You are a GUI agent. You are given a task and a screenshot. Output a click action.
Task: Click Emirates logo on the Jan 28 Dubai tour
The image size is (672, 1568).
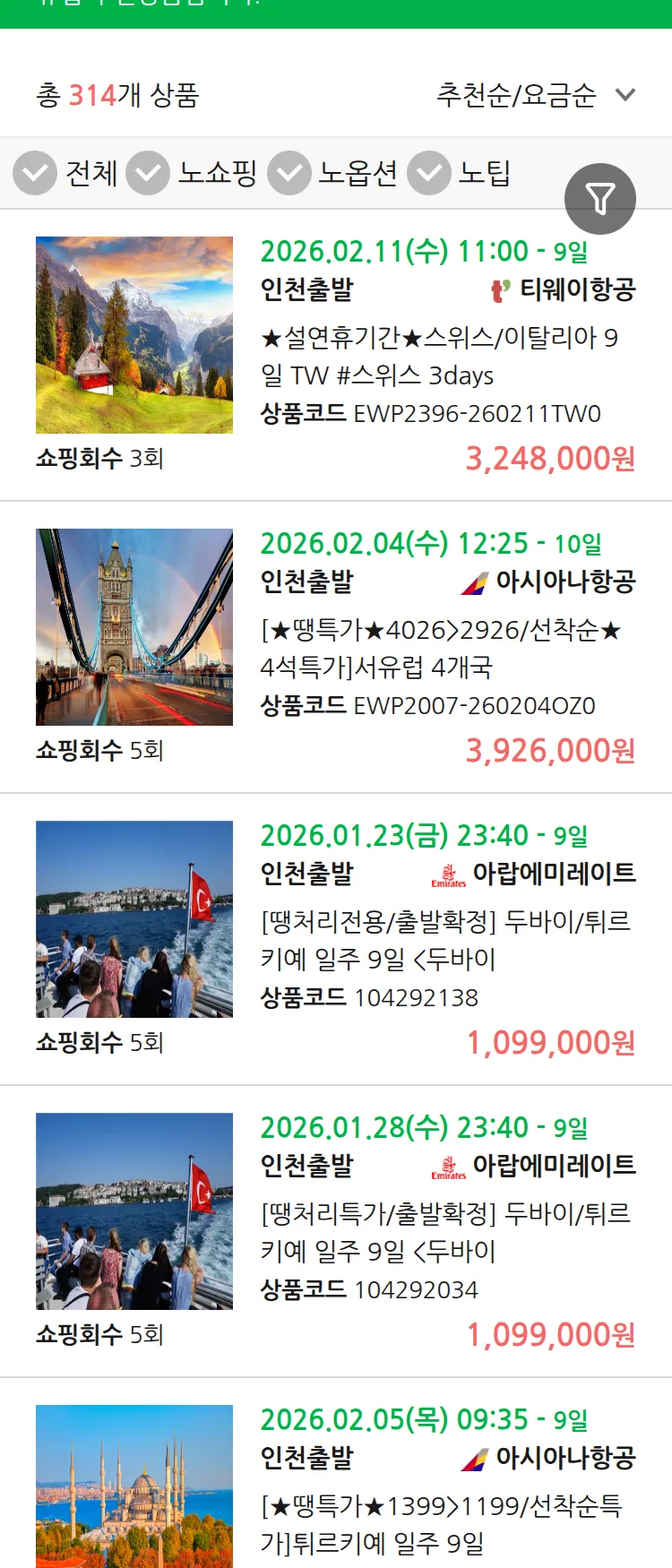447,1166
